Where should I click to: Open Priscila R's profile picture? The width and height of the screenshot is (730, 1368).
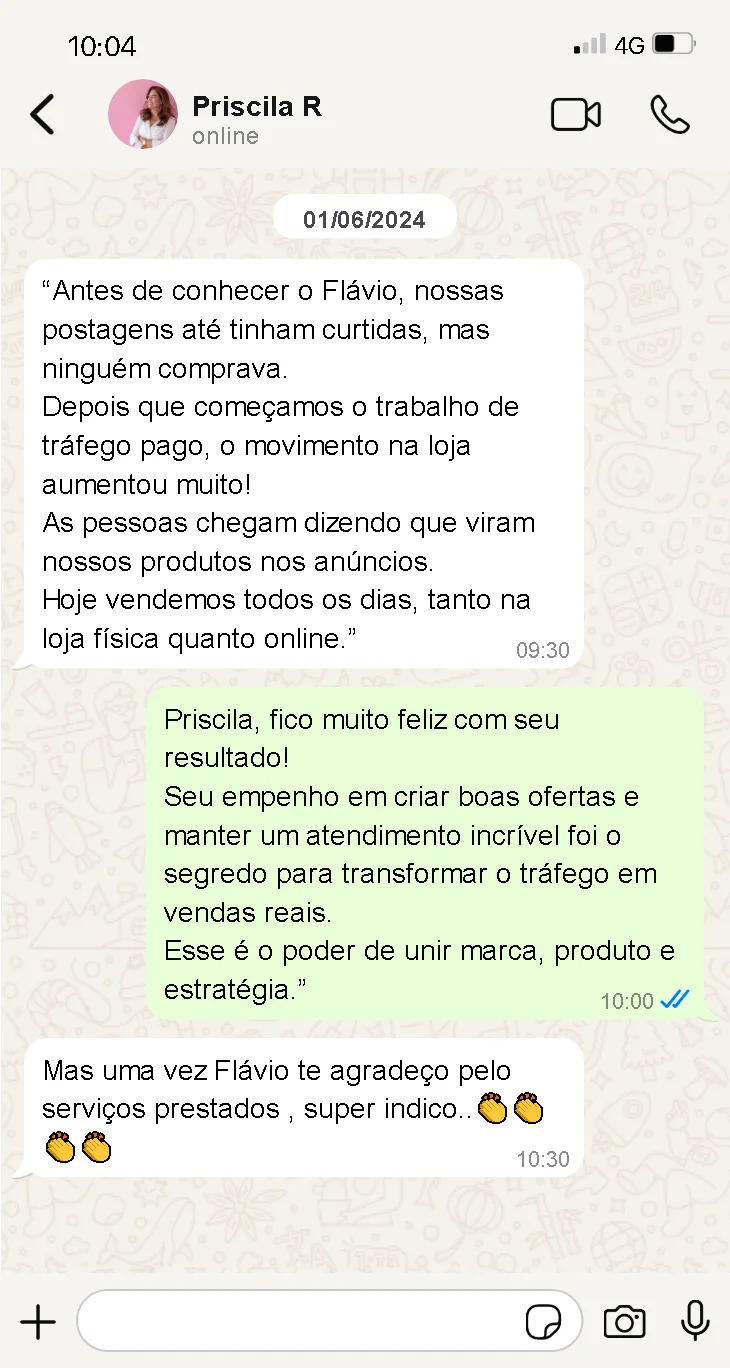(x=143, y=115)
